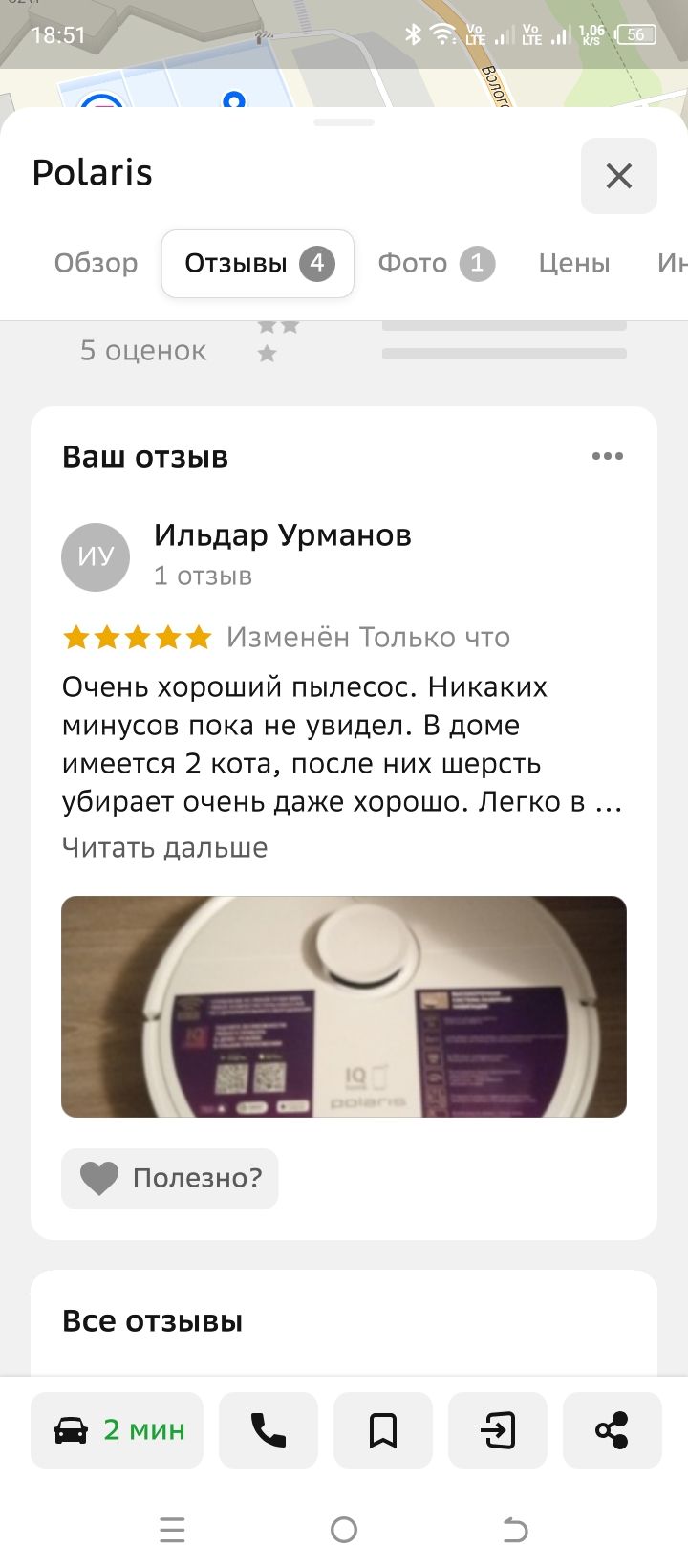Mark the review as Полезно
The image size is (688, 1568).
pyautogui.click(x=170, y=1178)
